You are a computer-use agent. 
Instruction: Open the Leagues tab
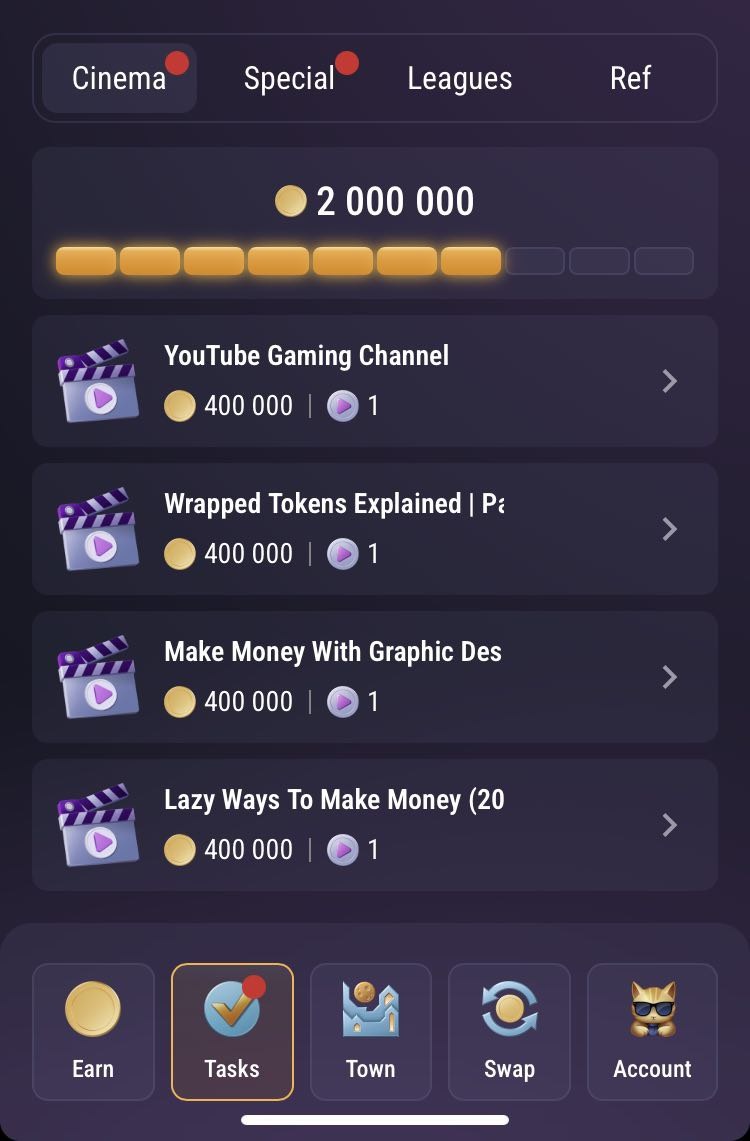click(x=460, y=78)
